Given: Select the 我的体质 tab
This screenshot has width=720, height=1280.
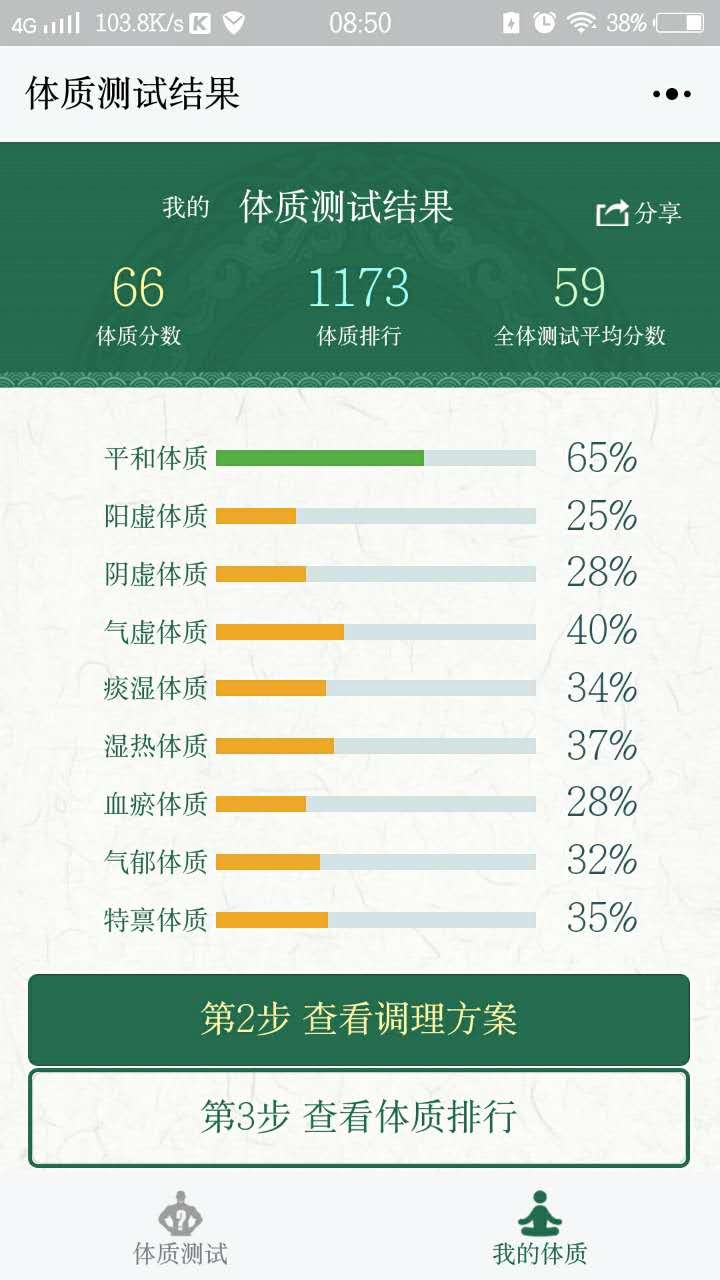Looking at the screenshot, I should click(x=540, y=1228).
